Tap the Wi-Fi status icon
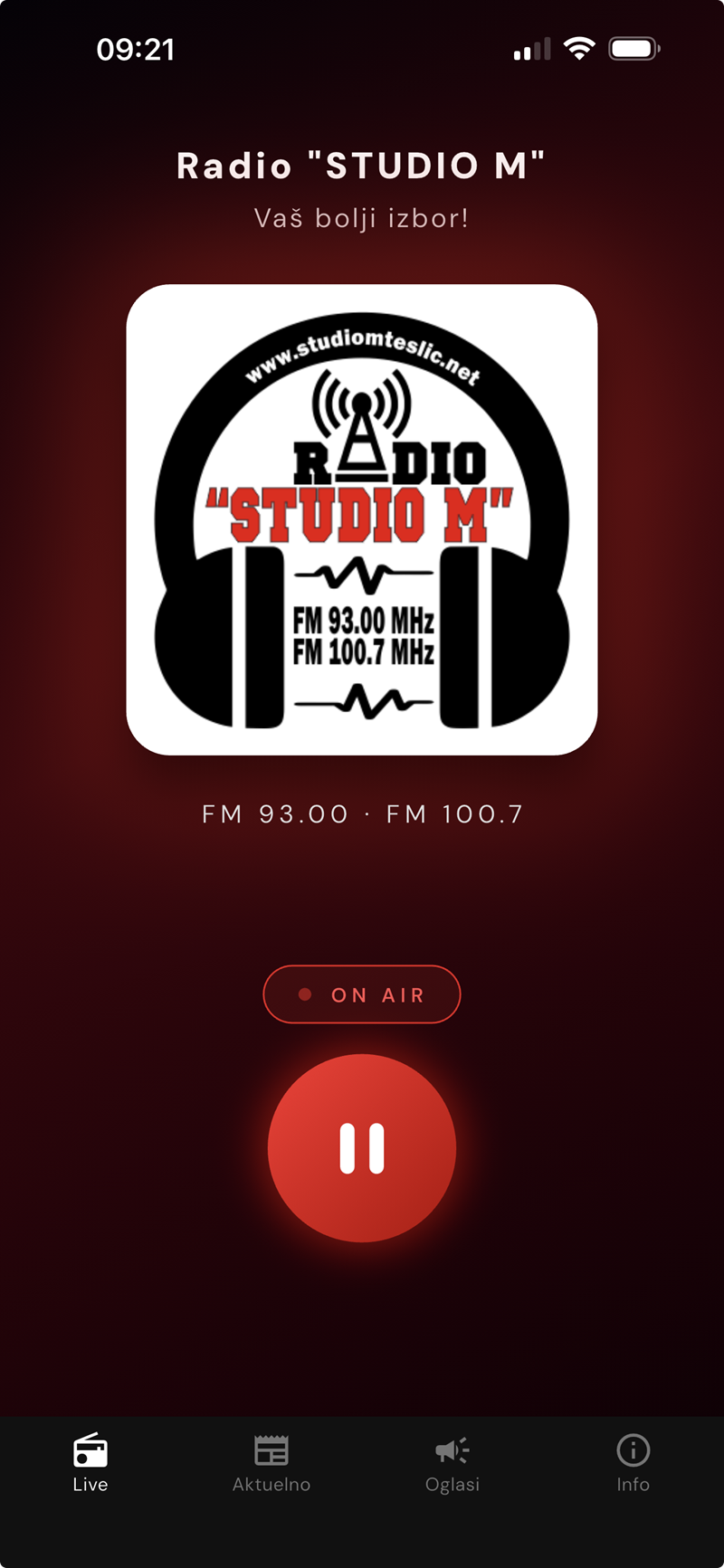724x1568 pixels. (579, 47)
